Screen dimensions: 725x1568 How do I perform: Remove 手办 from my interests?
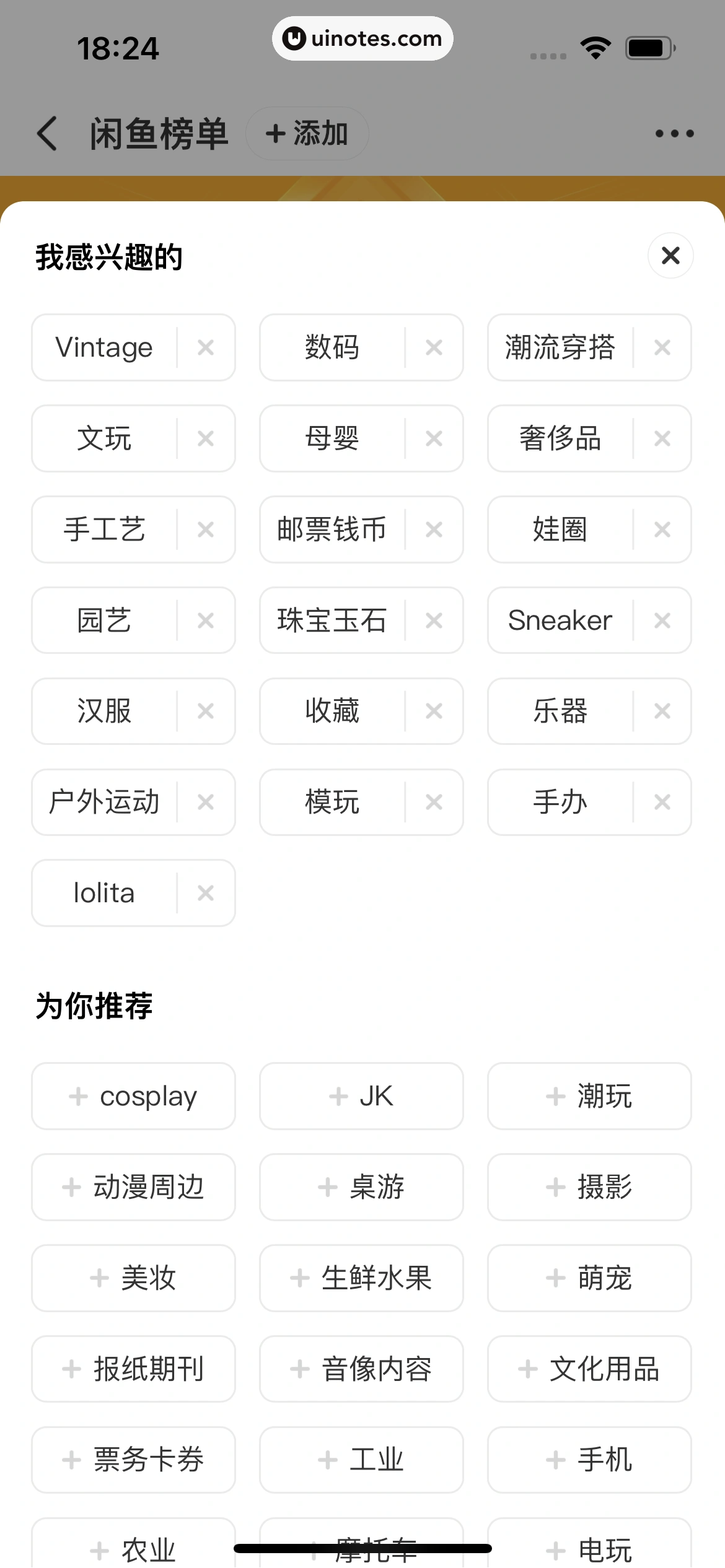pyautogui.click(x=661, y=802)
